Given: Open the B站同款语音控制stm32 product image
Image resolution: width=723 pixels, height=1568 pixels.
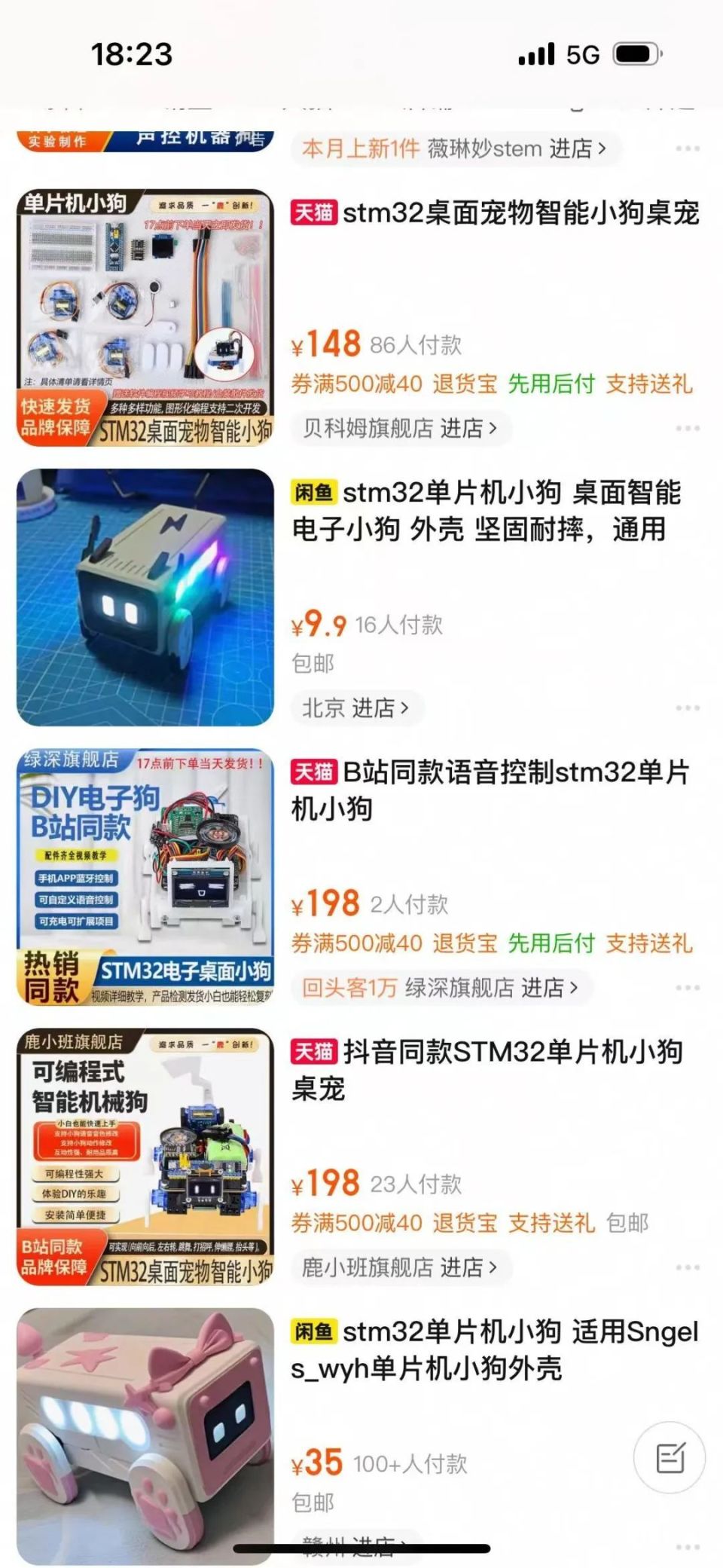Looking at the screenshot, I should tap(145, 876).
